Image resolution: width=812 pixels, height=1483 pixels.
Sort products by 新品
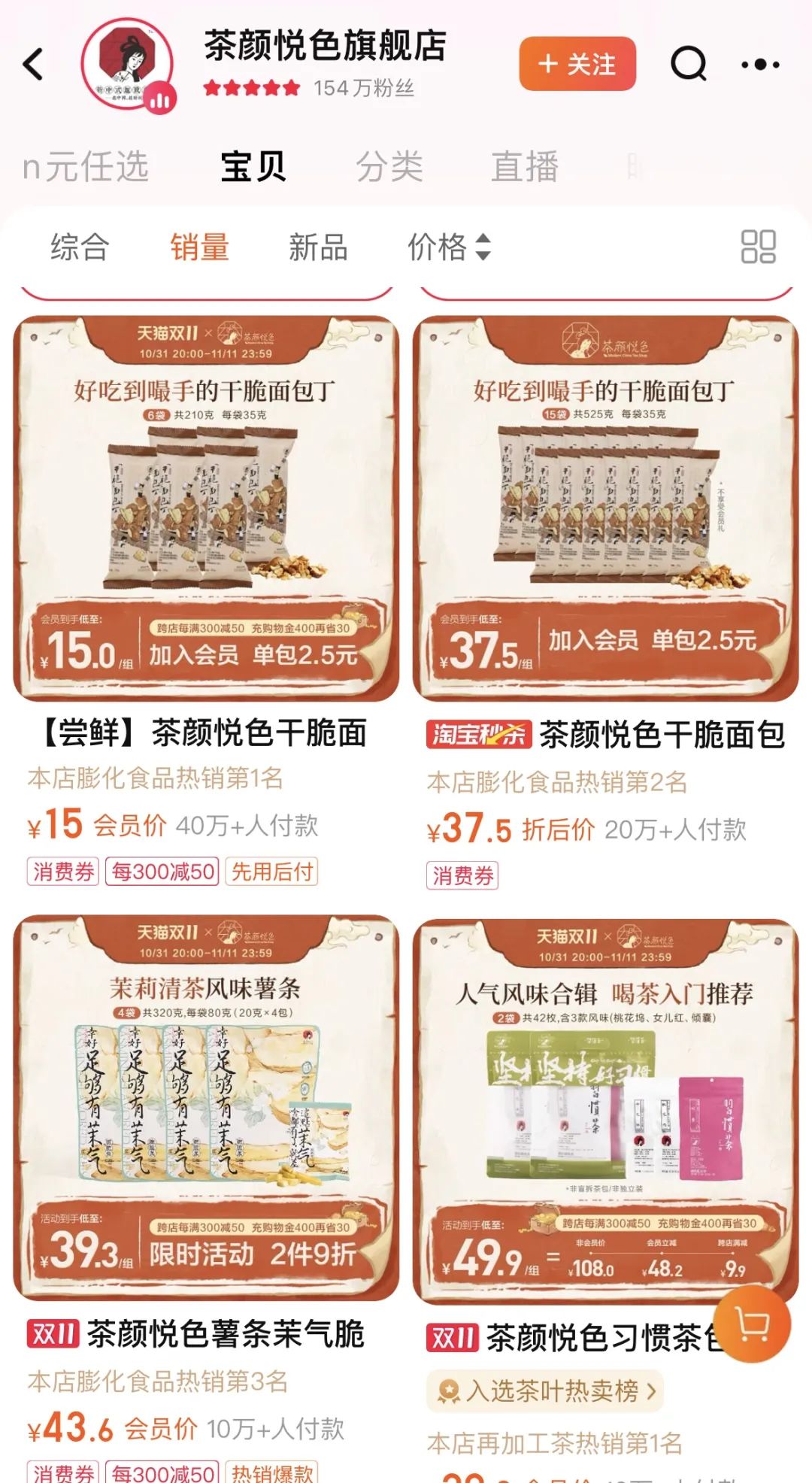pos(319,247)
